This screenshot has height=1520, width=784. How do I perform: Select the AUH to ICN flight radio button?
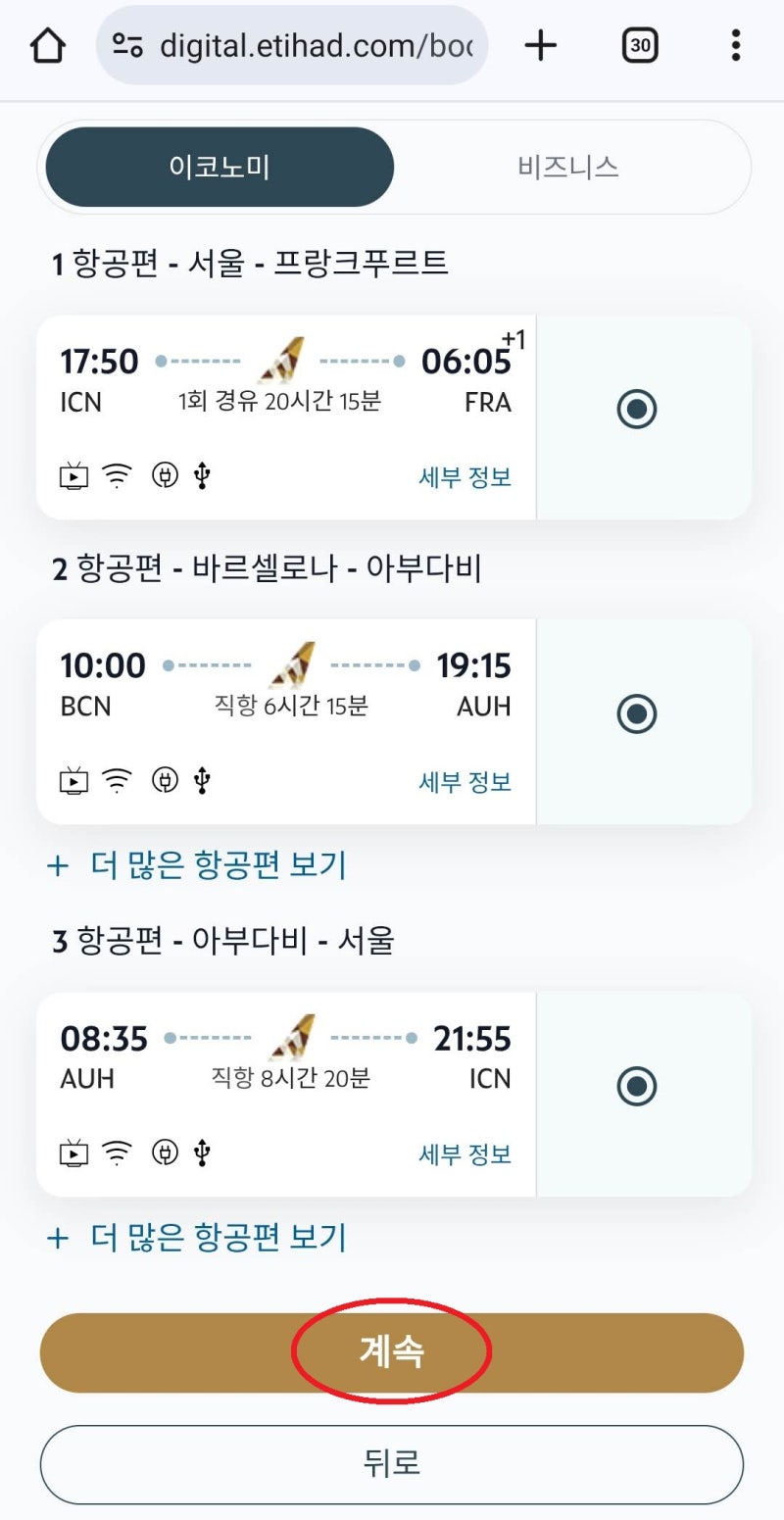click(x=636, y=1086)
